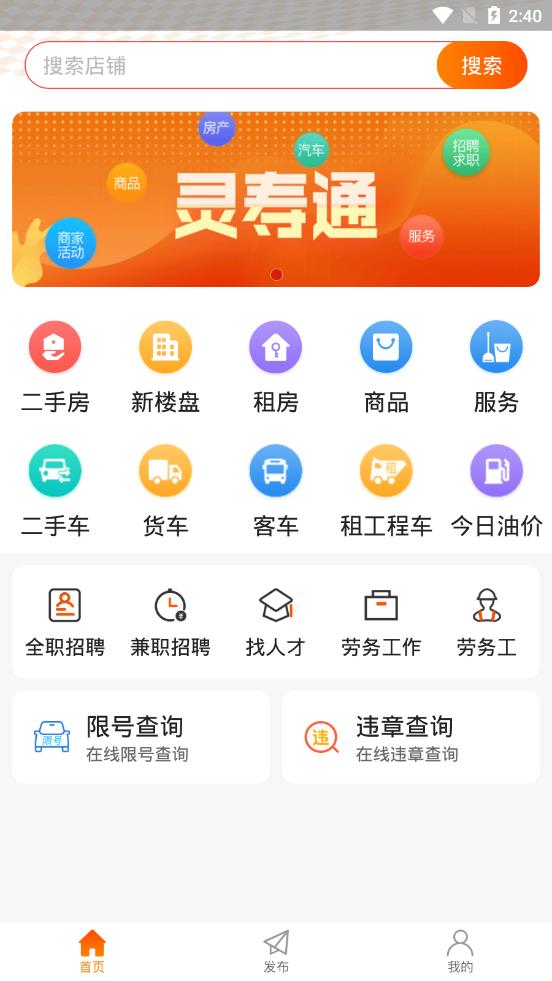Switch to the 发布 tab
The image size is (552, 981).
click(276, 951)
